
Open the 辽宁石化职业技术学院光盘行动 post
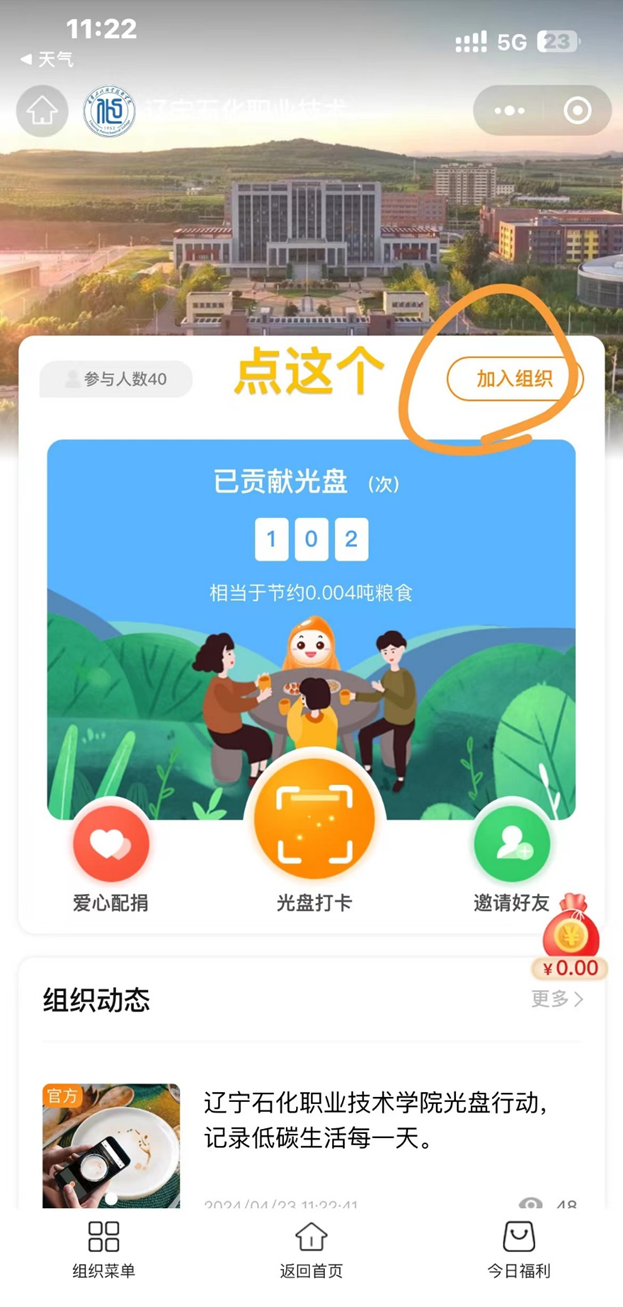(375, 1121)
